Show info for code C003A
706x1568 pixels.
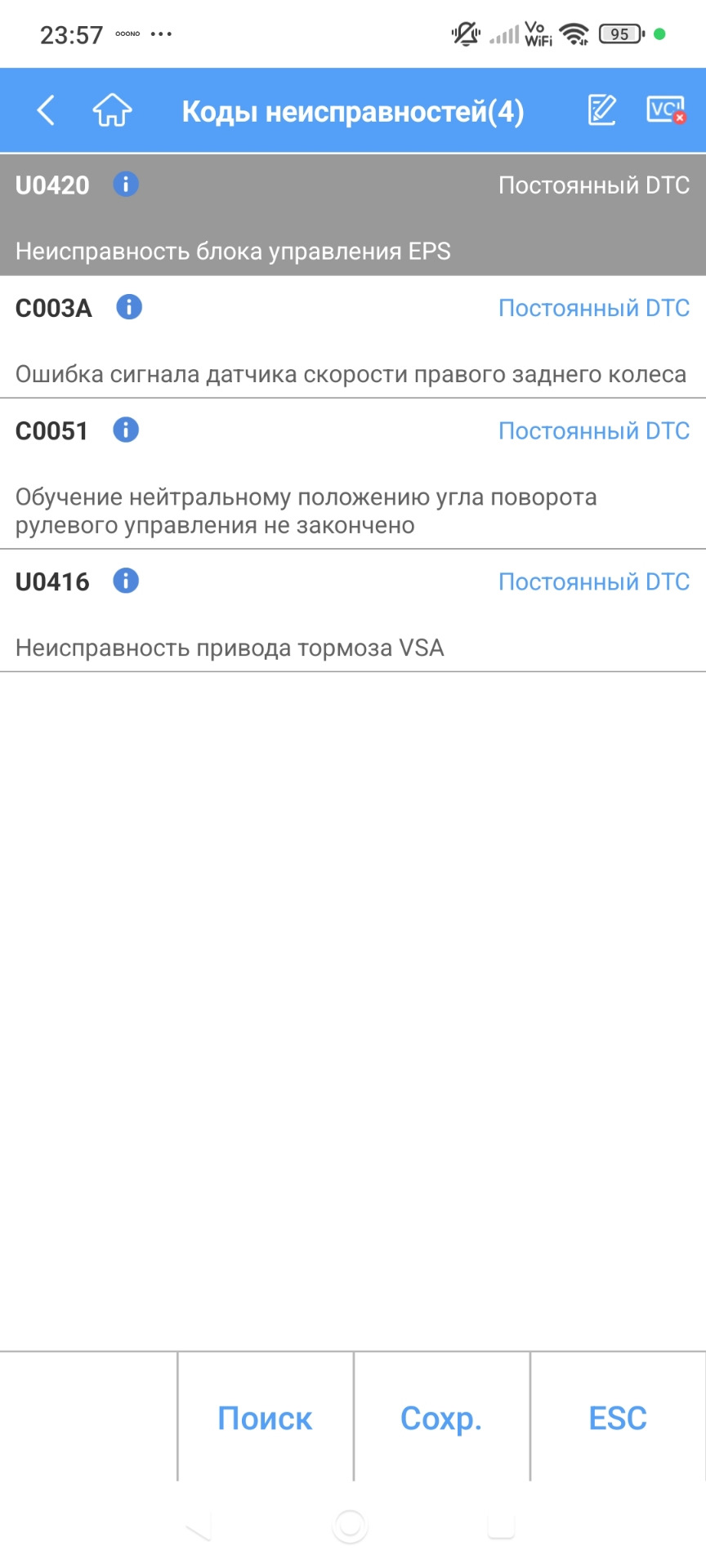point(129,307)
